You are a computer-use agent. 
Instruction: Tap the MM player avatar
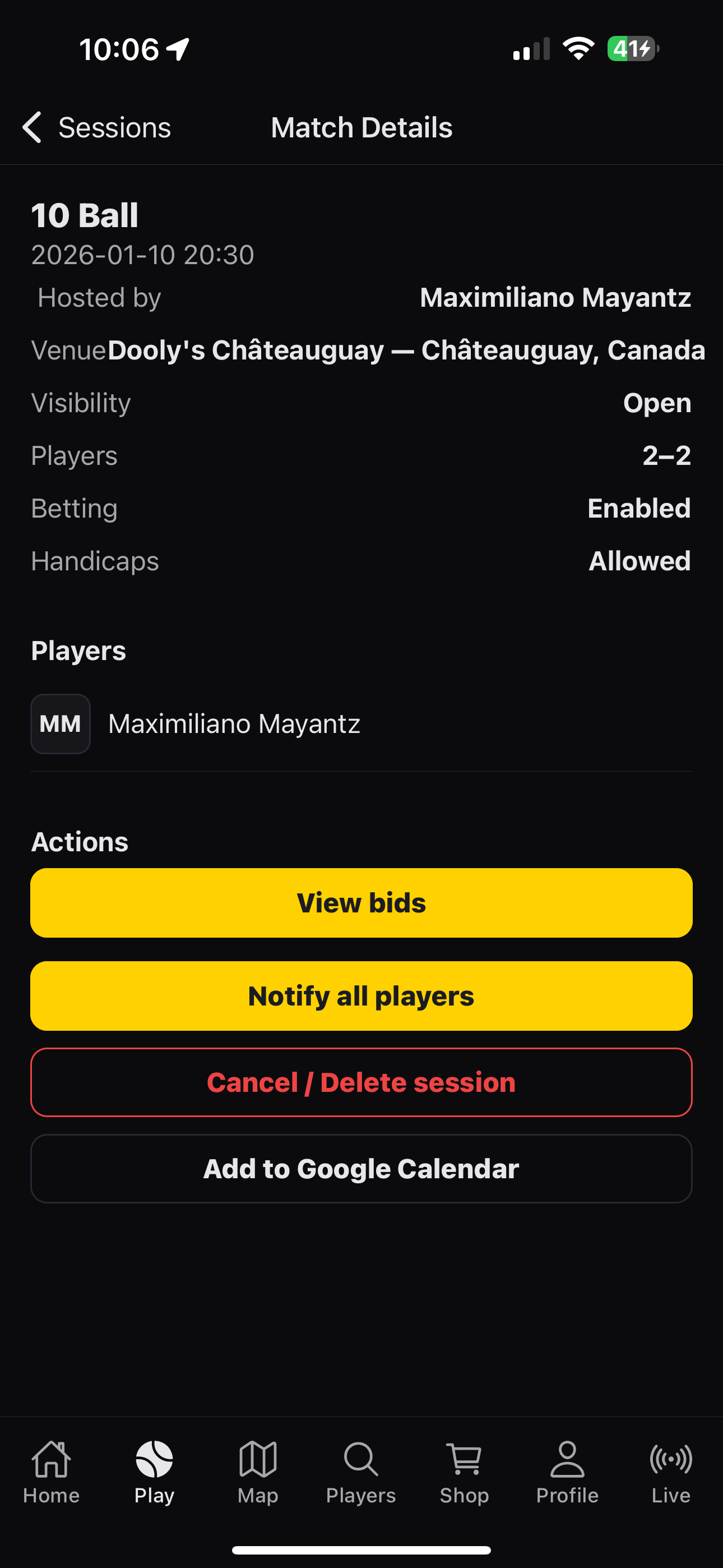tap(61, 723)
